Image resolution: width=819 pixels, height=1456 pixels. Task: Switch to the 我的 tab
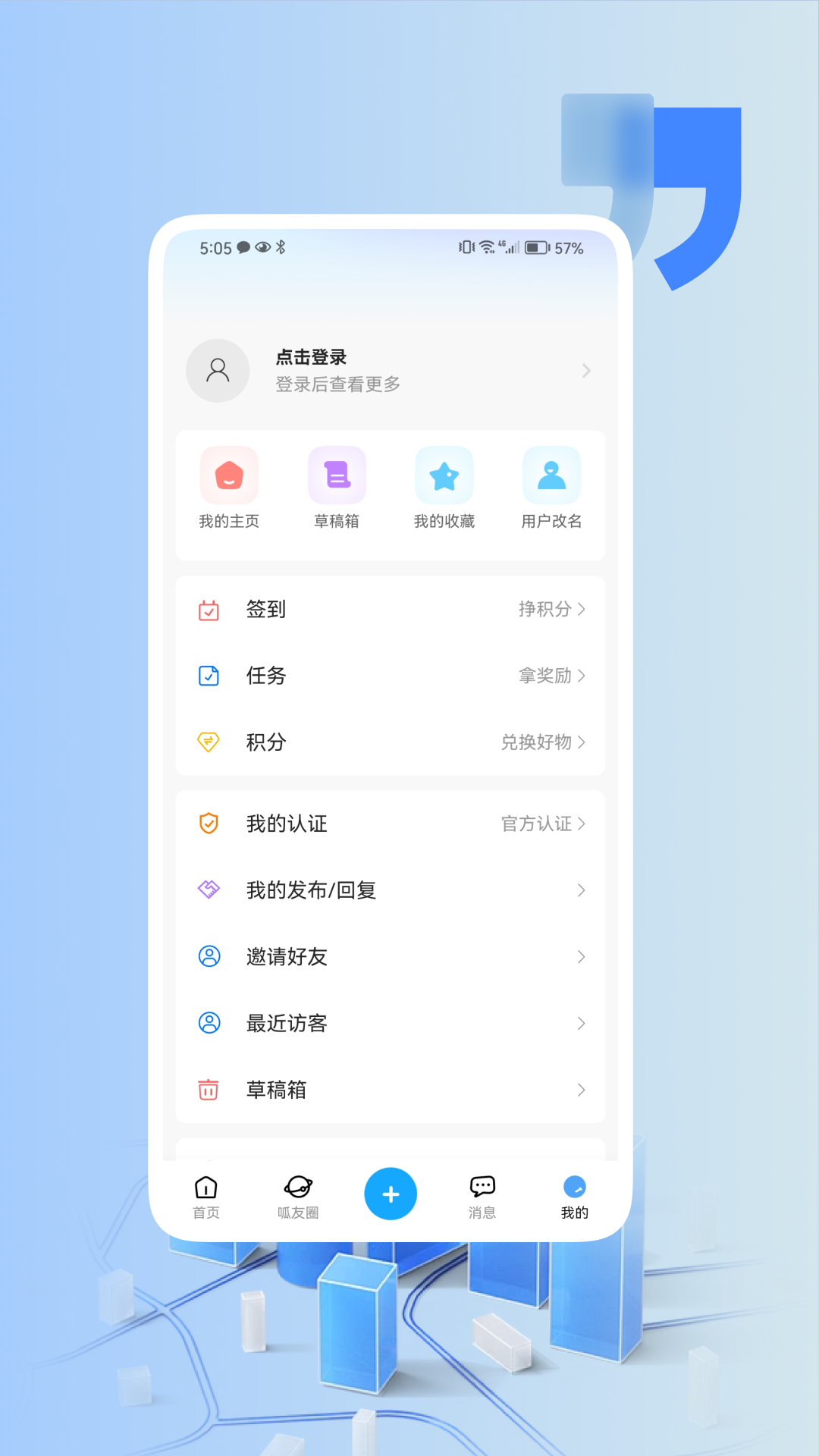(x=574, y=1194)
